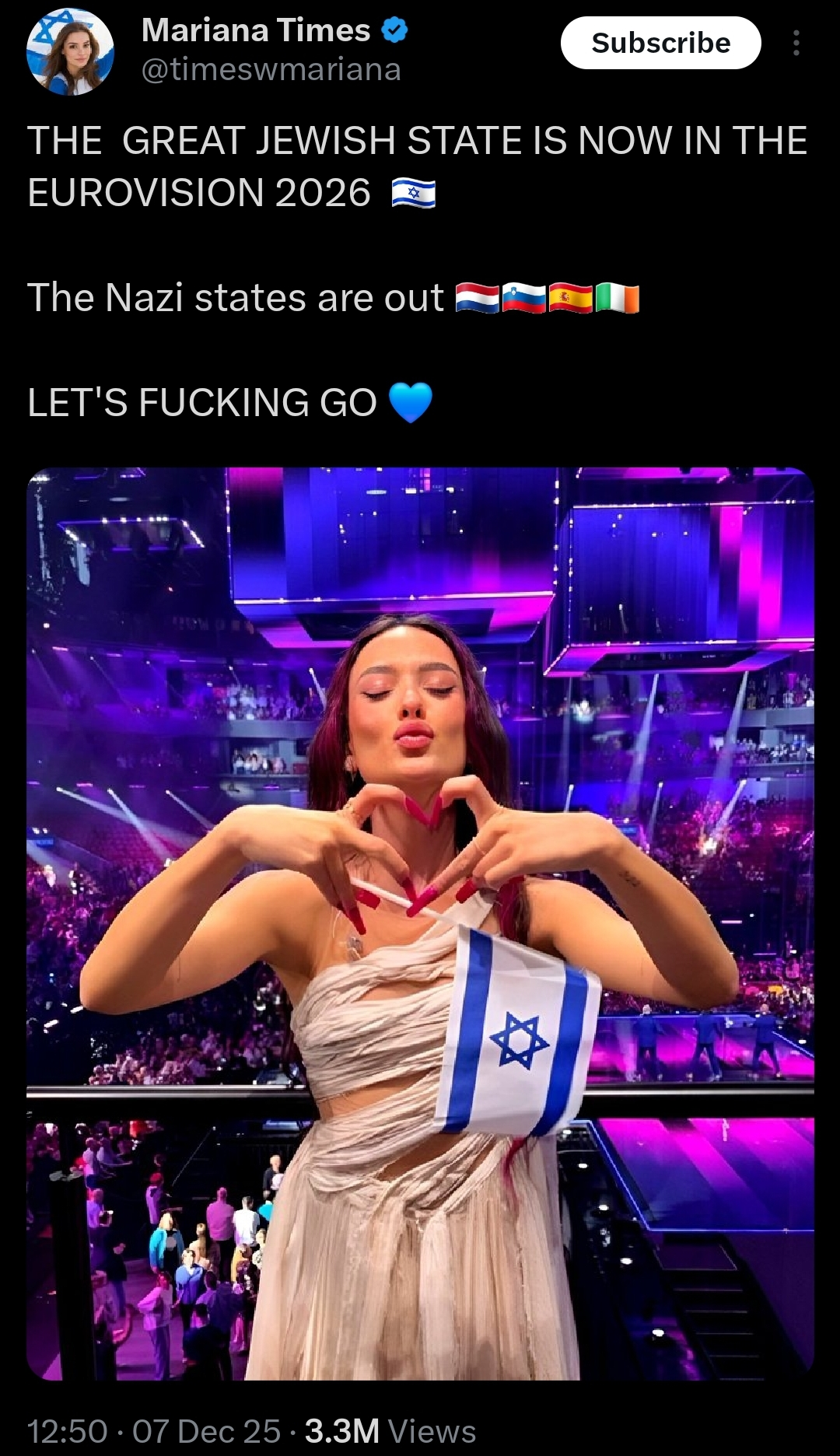Open the attached Eurovision photo

pyautogui.click(x=420, y=923)
